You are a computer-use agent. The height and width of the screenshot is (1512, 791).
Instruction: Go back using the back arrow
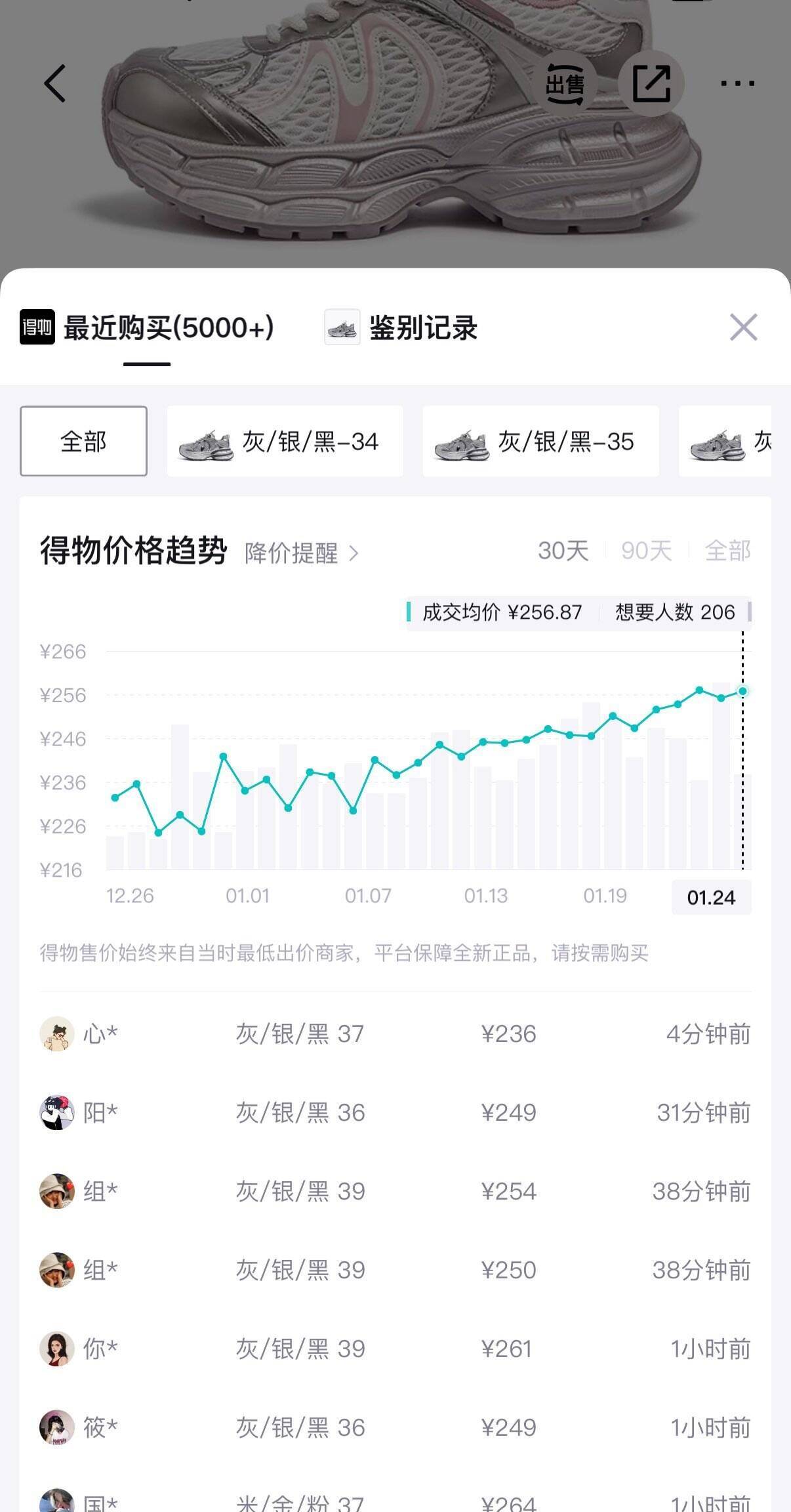[55, 83]
